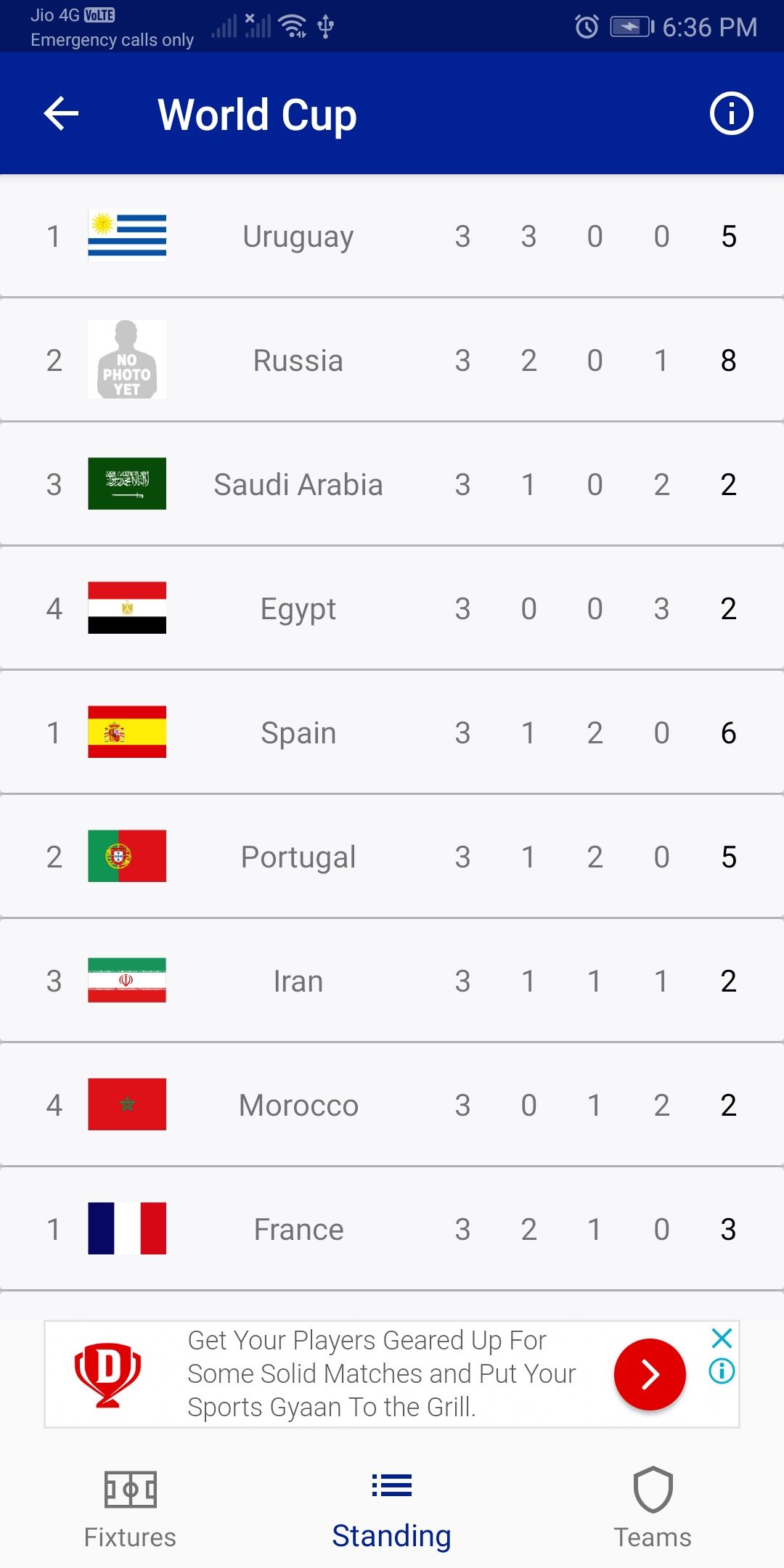Open the ad choices info icon
The height and width of the screenshot is (1568, 784).
tap(722, 1371)
